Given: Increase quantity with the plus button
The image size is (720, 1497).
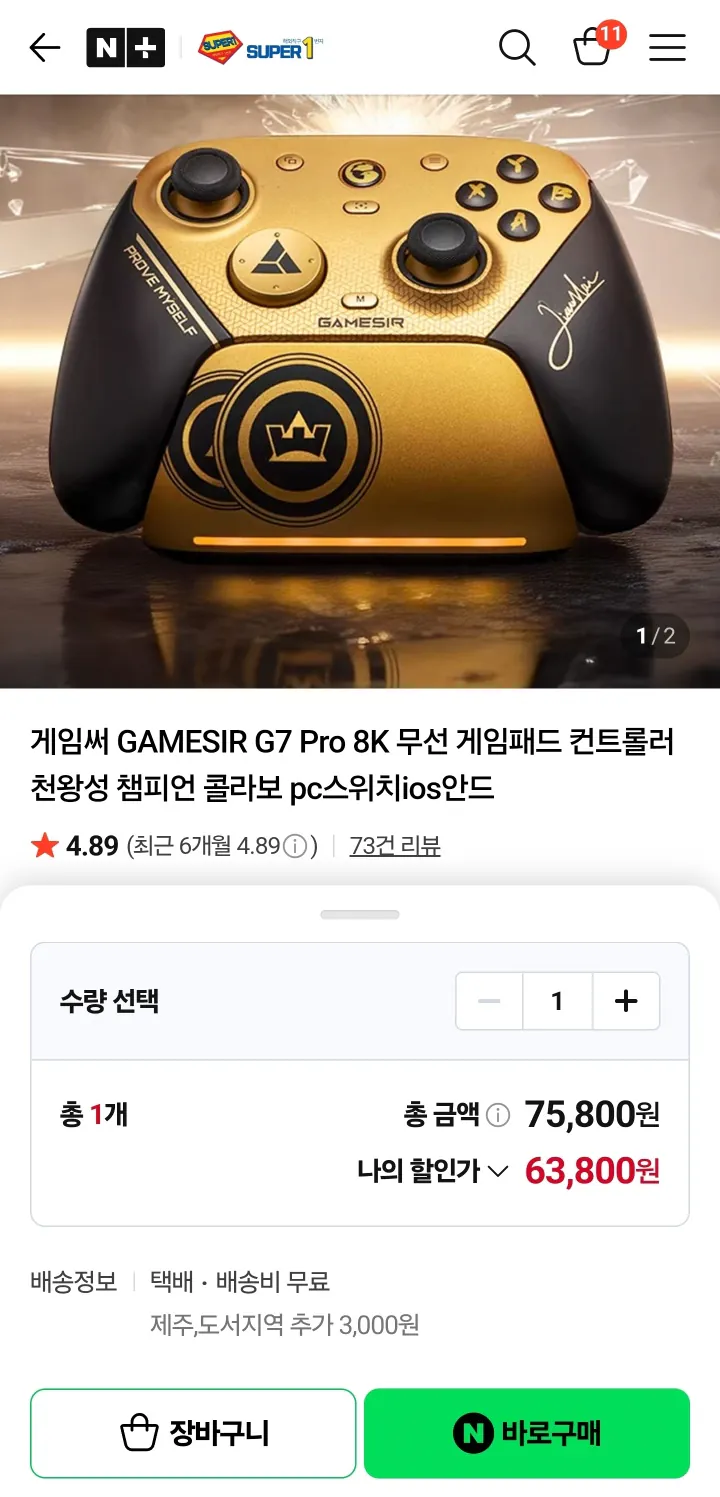Looking at the screenshot, I should point(626,1001).
